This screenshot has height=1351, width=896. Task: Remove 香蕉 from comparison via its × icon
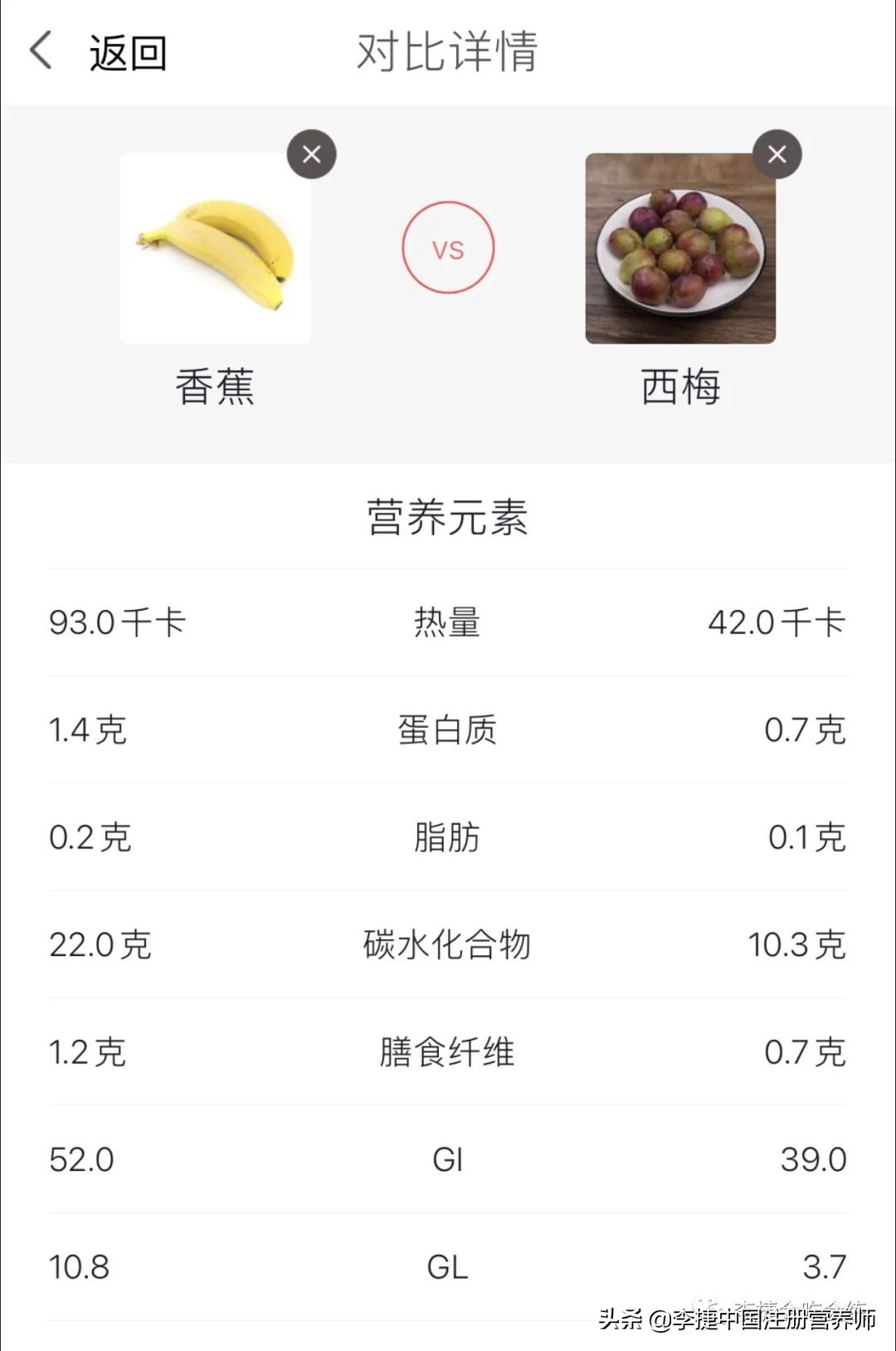pyautogui.click(x=310, y=154)
